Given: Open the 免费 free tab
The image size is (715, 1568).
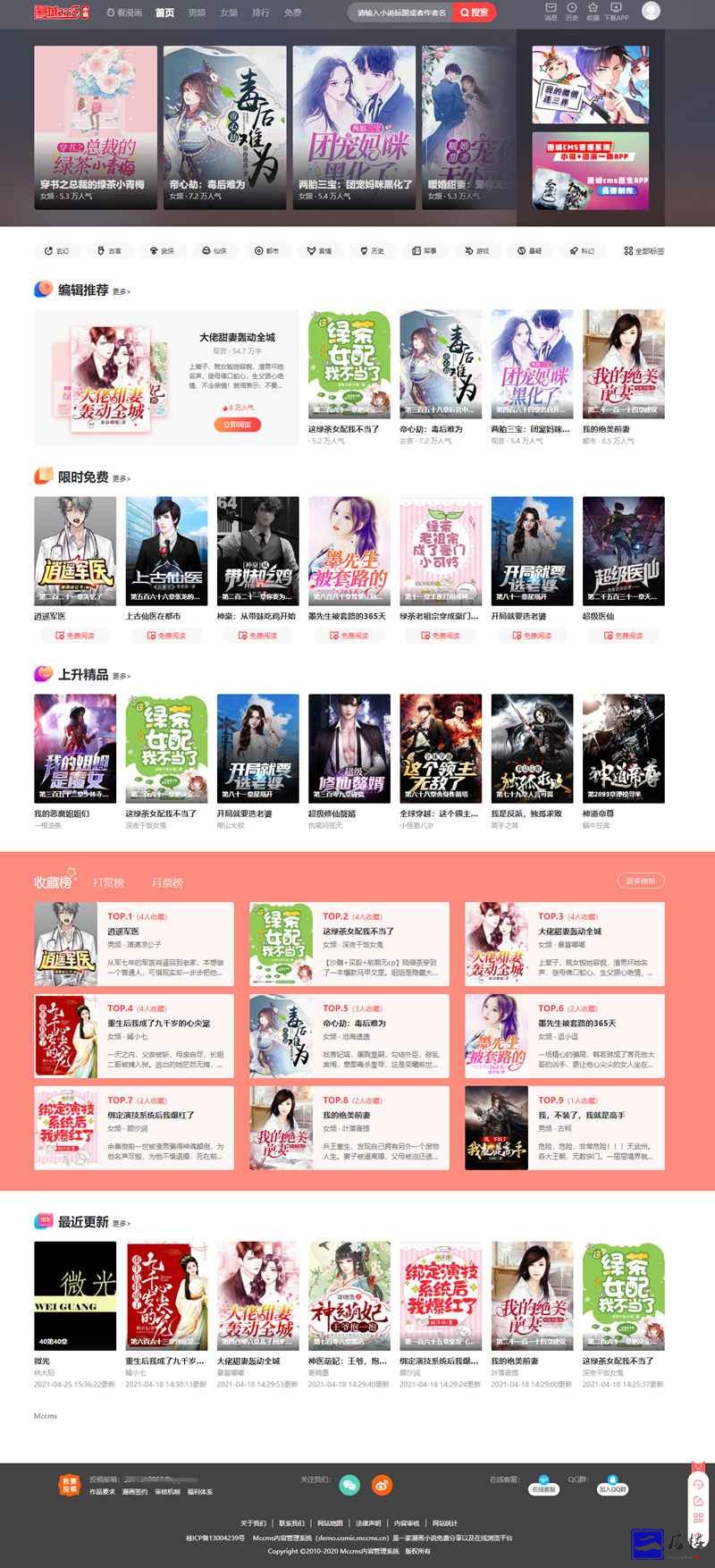Looking at the screenshot, I should point(293,13).
